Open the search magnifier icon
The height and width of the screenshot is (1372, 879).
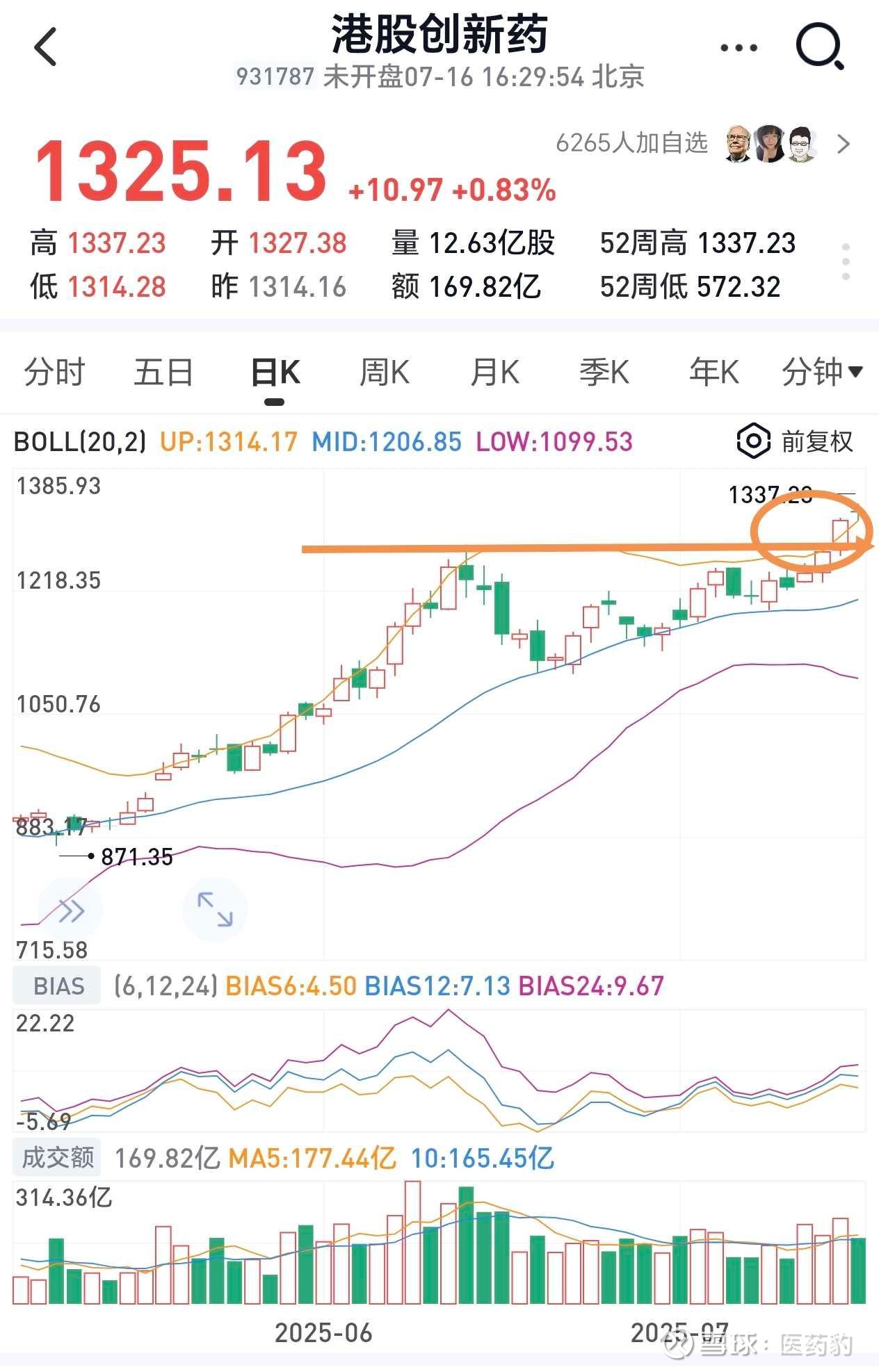pyautogui.click(x=821, y=47)
